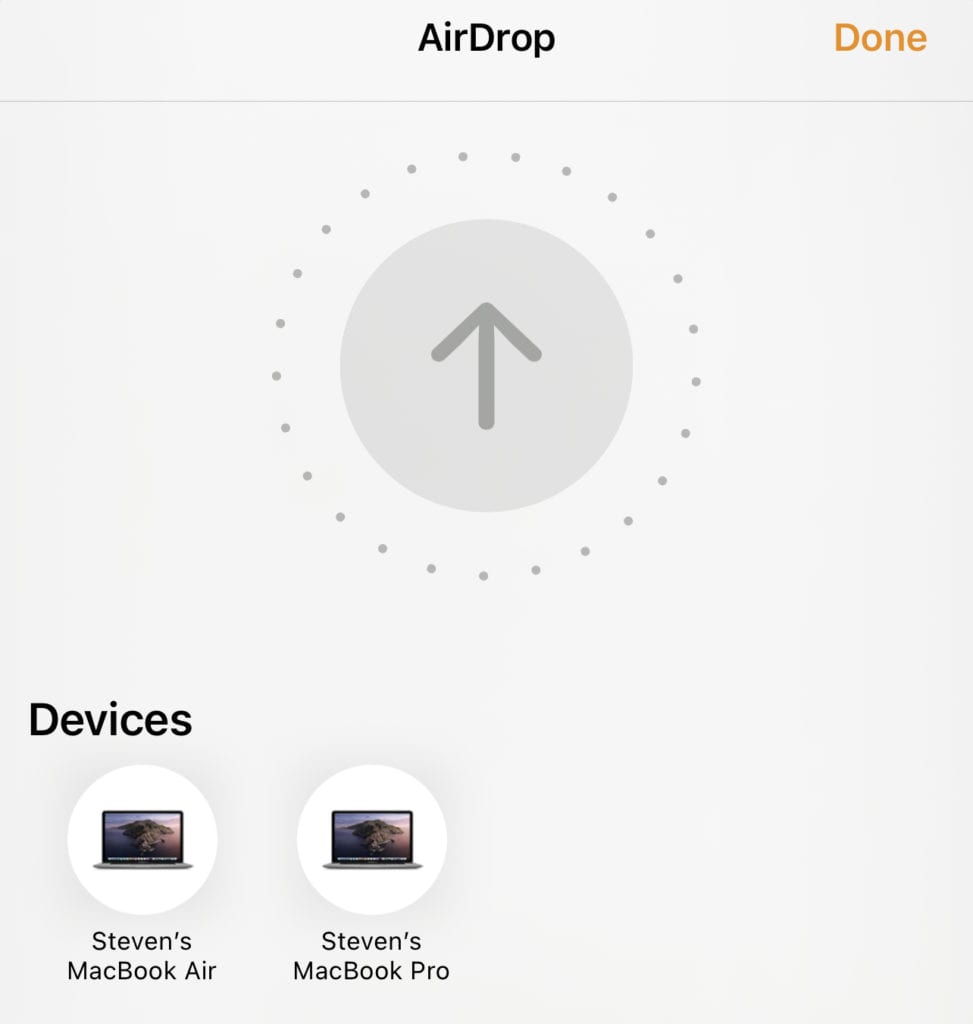Tap Done to close AirDrop
This screenshot has height=1024, width=973.
coord(879,38)
